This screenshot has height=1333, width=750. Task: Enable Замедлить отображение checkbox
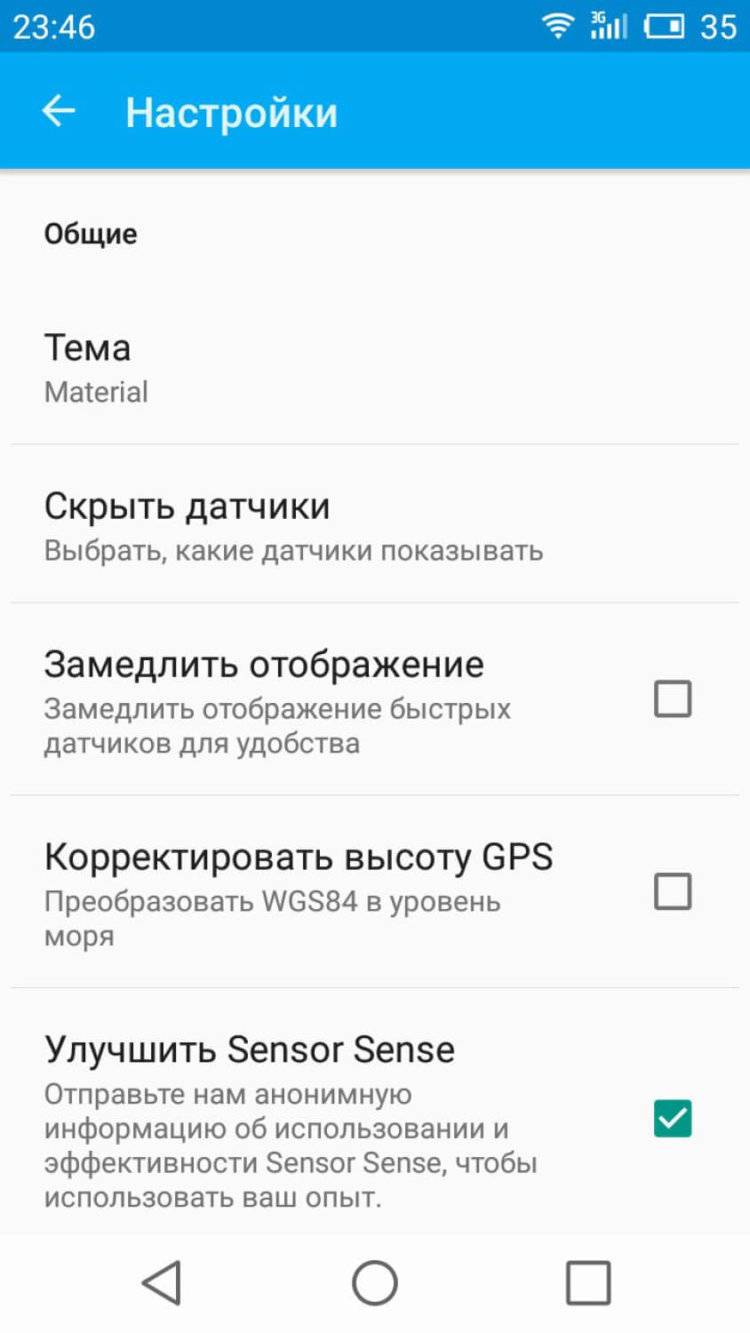click(675, 698)
